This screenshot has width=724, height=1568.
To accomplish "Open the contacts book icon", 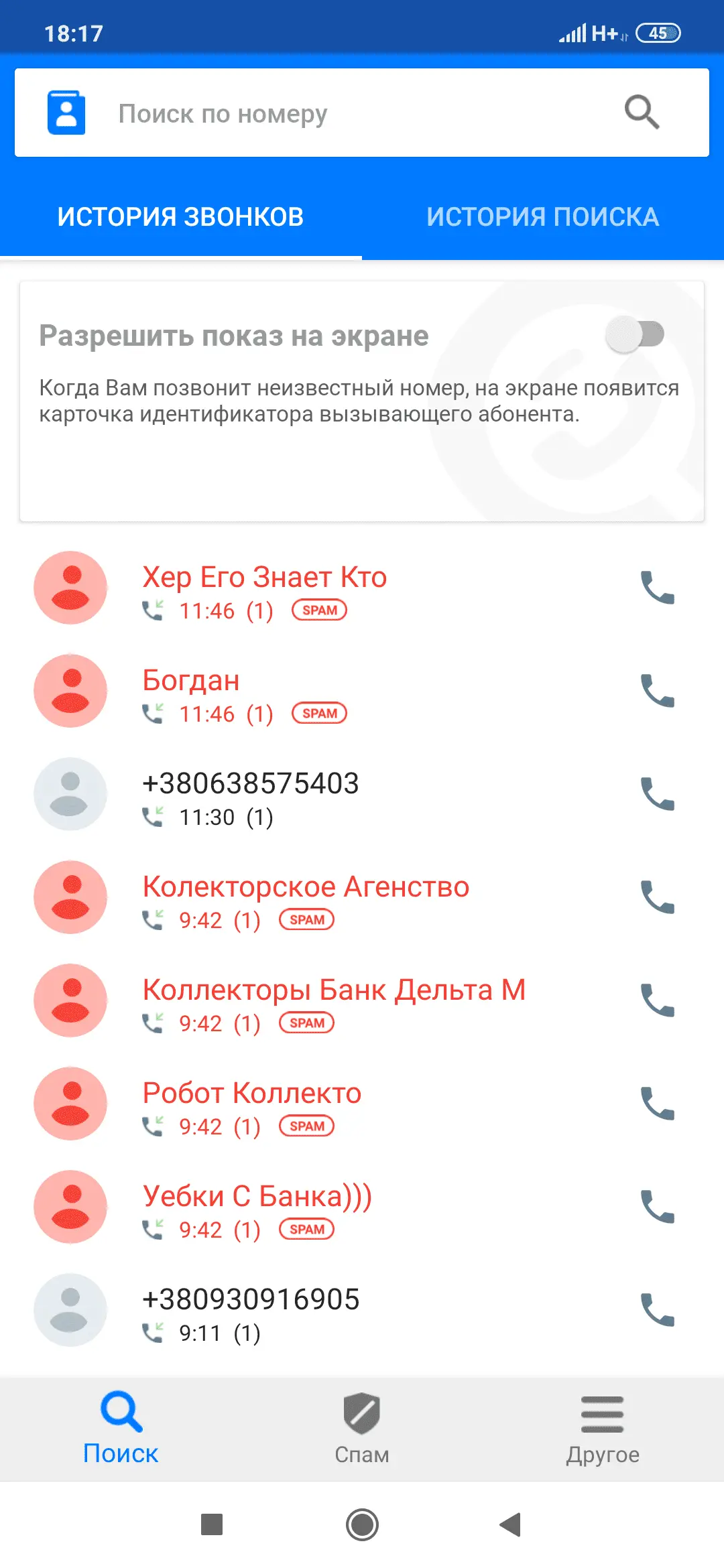I will pyautogui.click(x=66, y=113).
